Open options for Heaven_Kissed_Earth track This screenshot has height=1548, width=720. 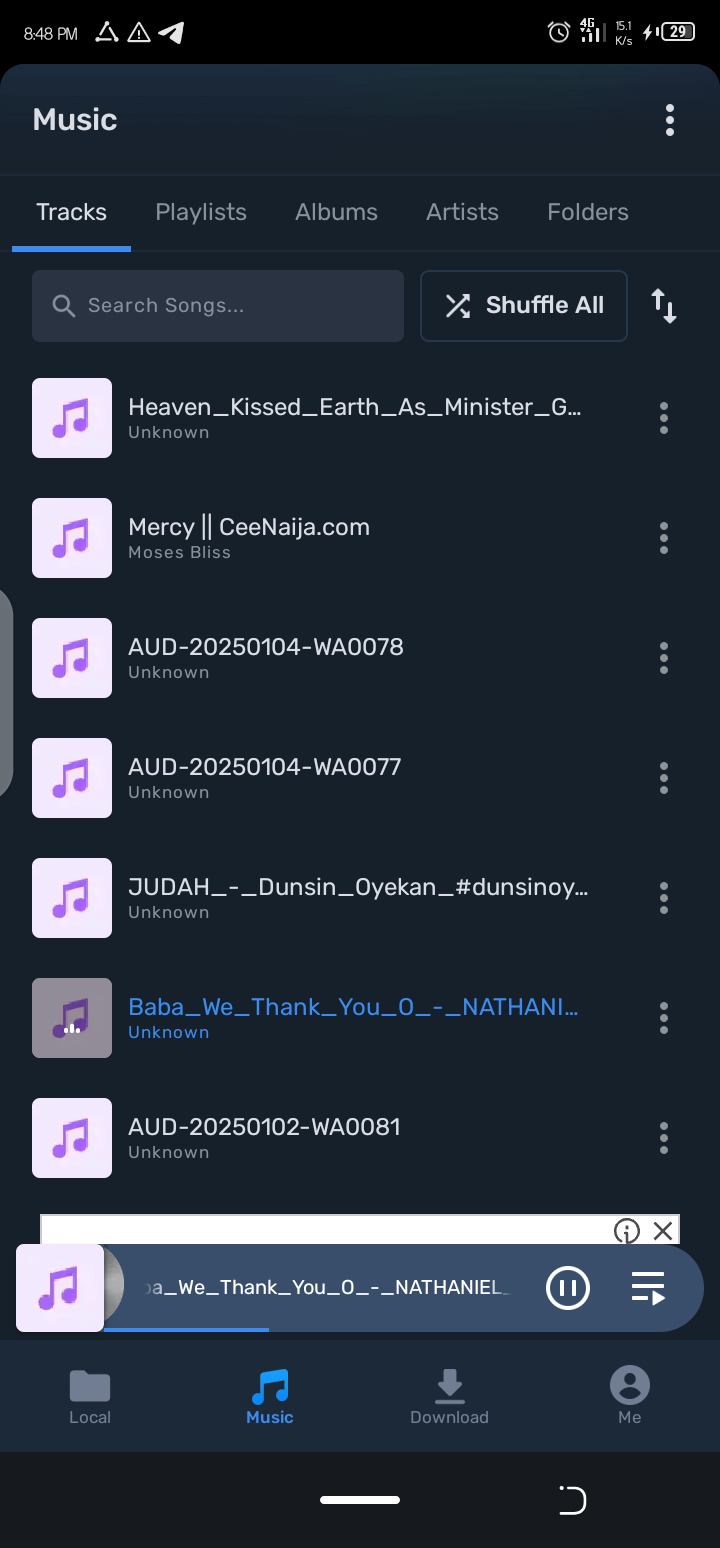(664, 418)
